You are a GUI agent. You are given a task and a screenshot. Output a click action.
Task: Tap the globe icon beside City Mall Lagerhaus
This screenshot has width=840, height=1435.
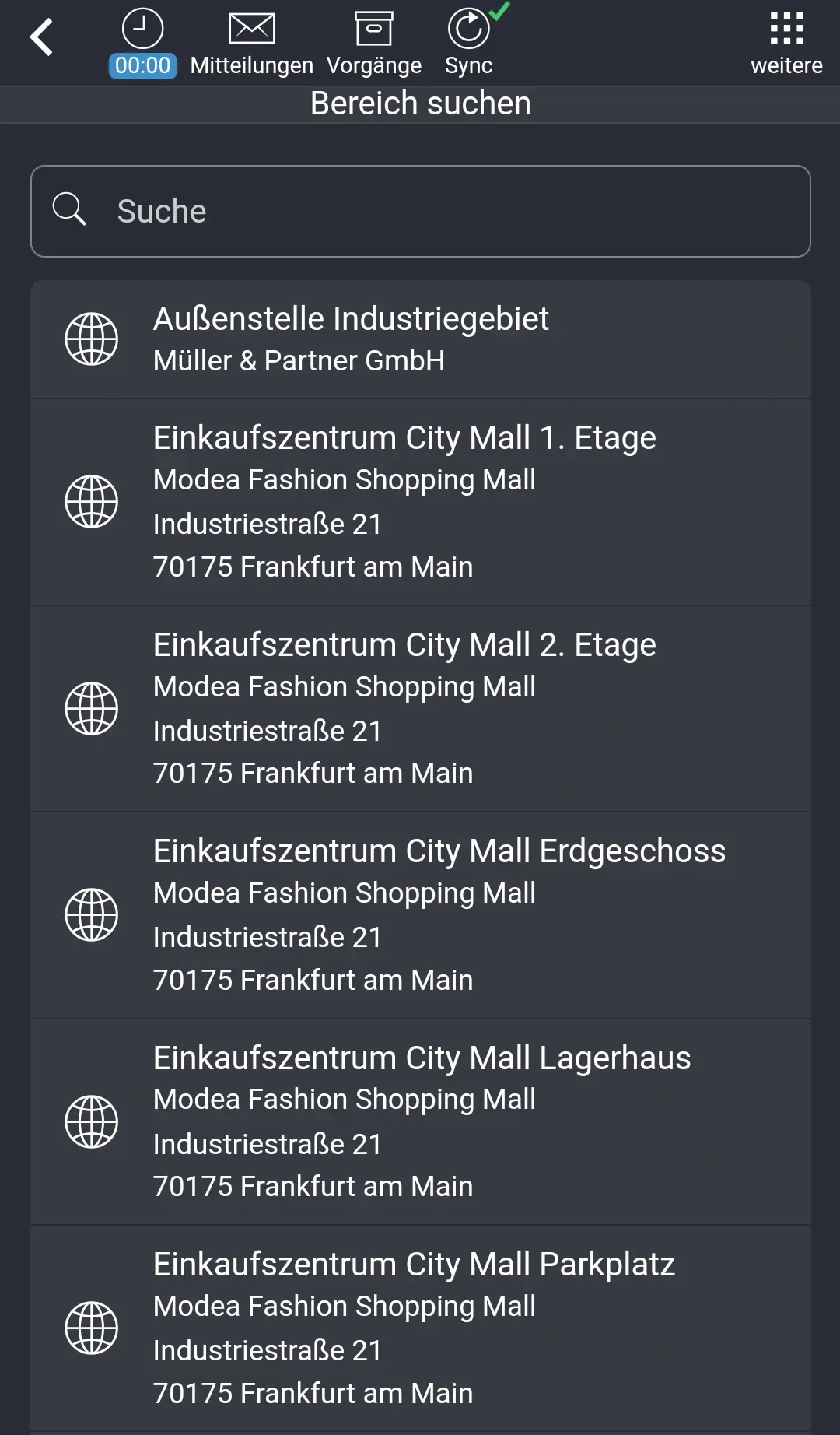coord(92,1121)
